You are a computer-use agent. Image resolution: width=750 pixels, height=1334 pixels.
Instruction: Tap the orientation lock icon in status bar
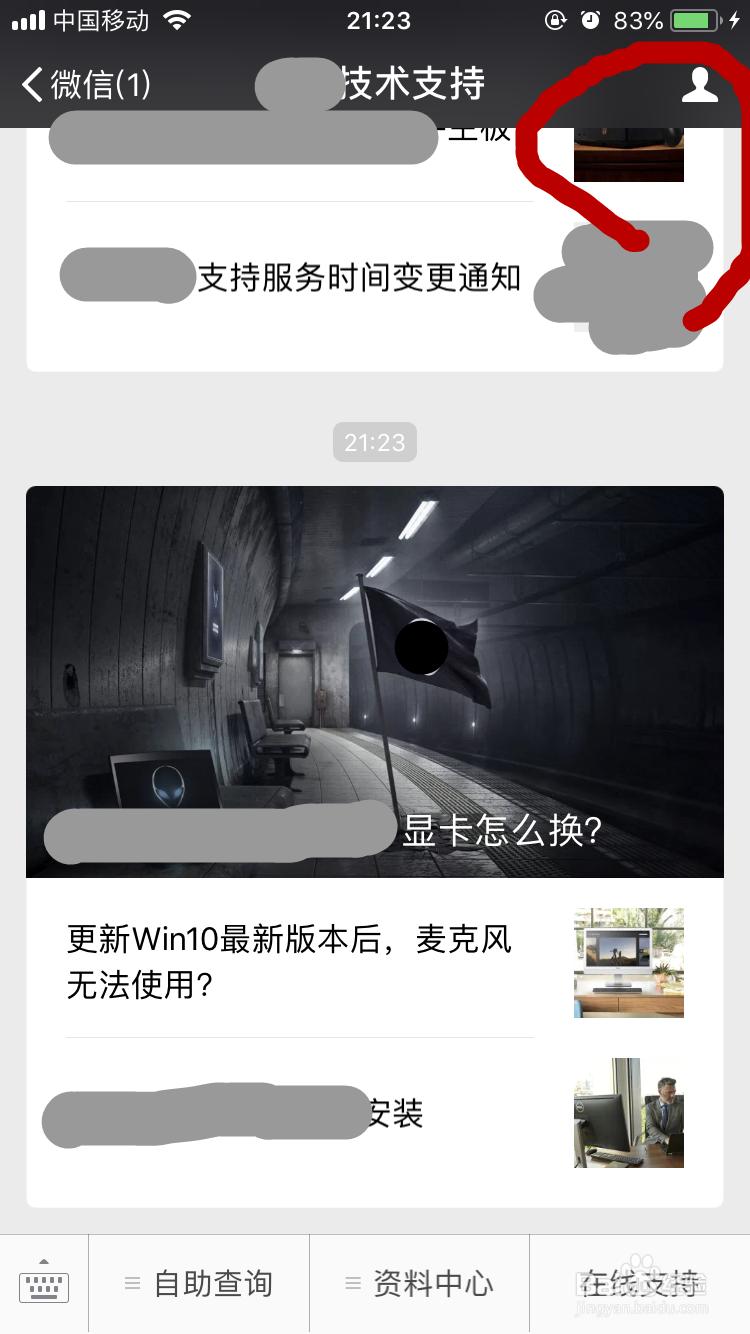pyautogui.click(x=556, y=20)
